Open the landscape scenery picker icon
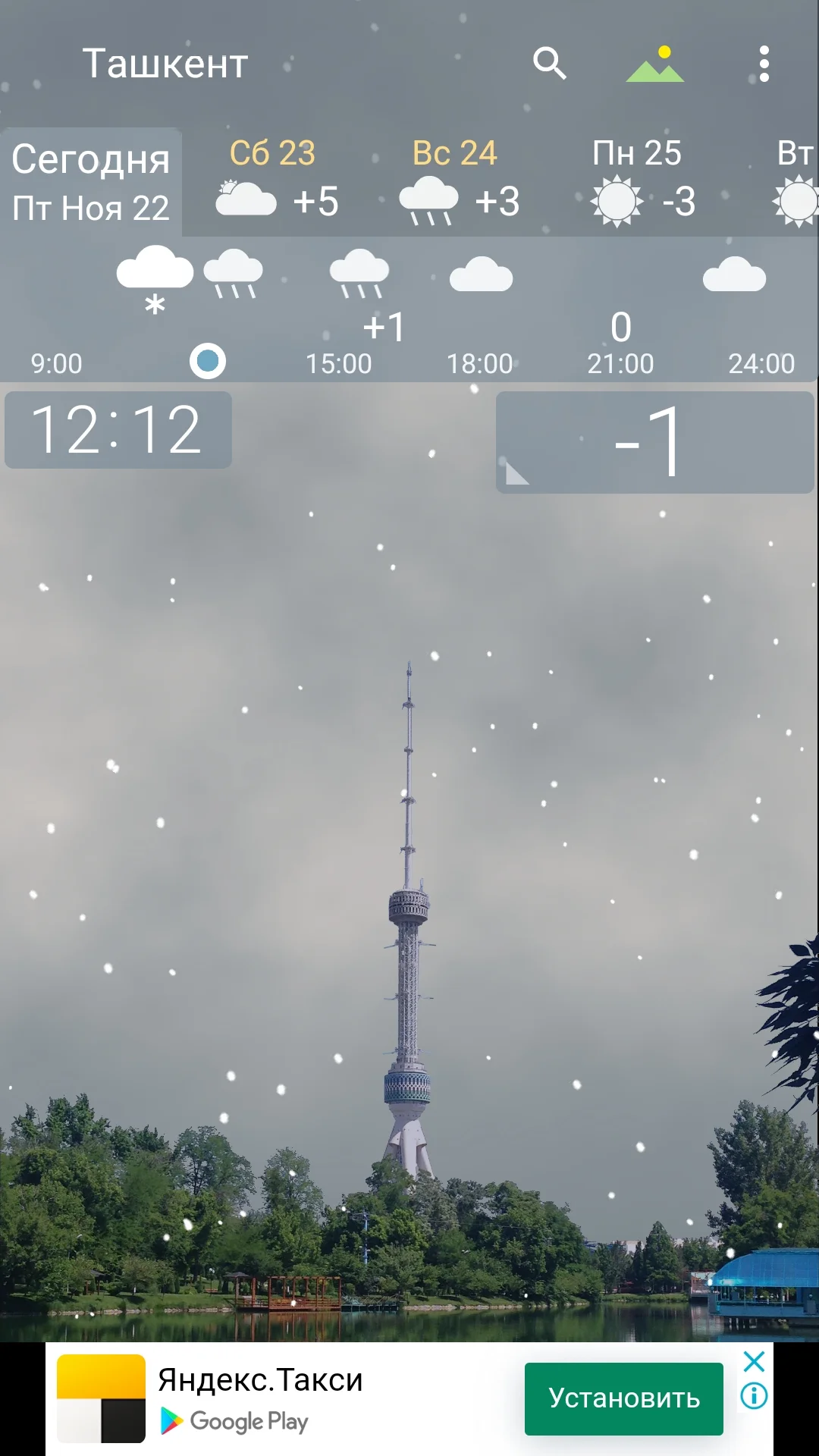This screenshot has width=819, height=1456. (x=656, y=64)
